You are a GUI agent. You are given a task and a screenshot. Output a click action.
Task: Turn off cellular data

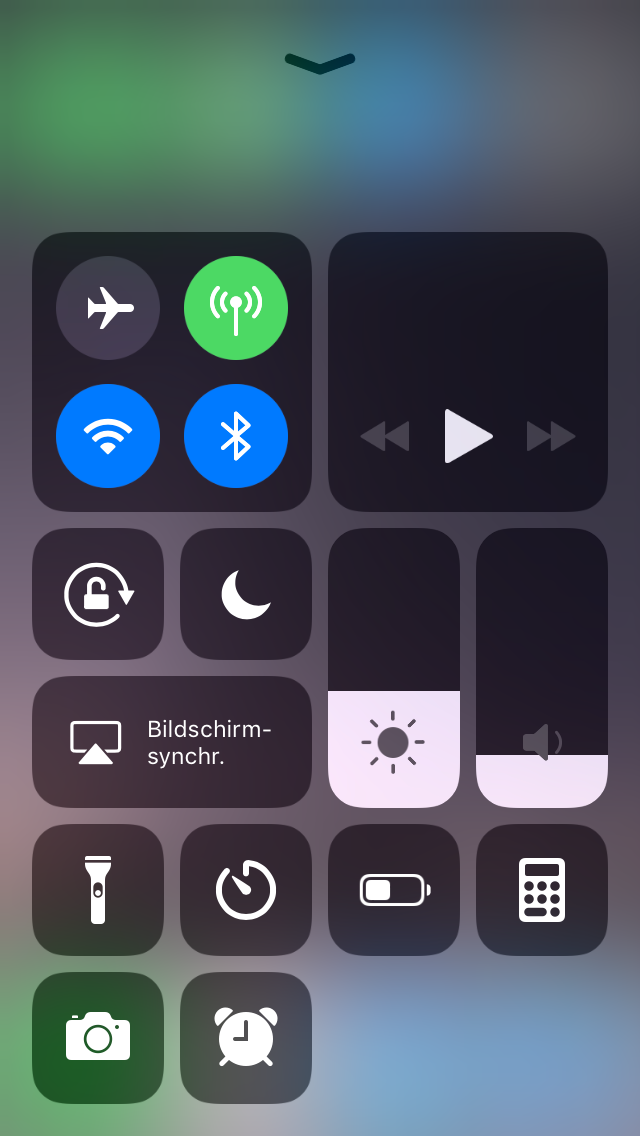(x=236, y=308)
